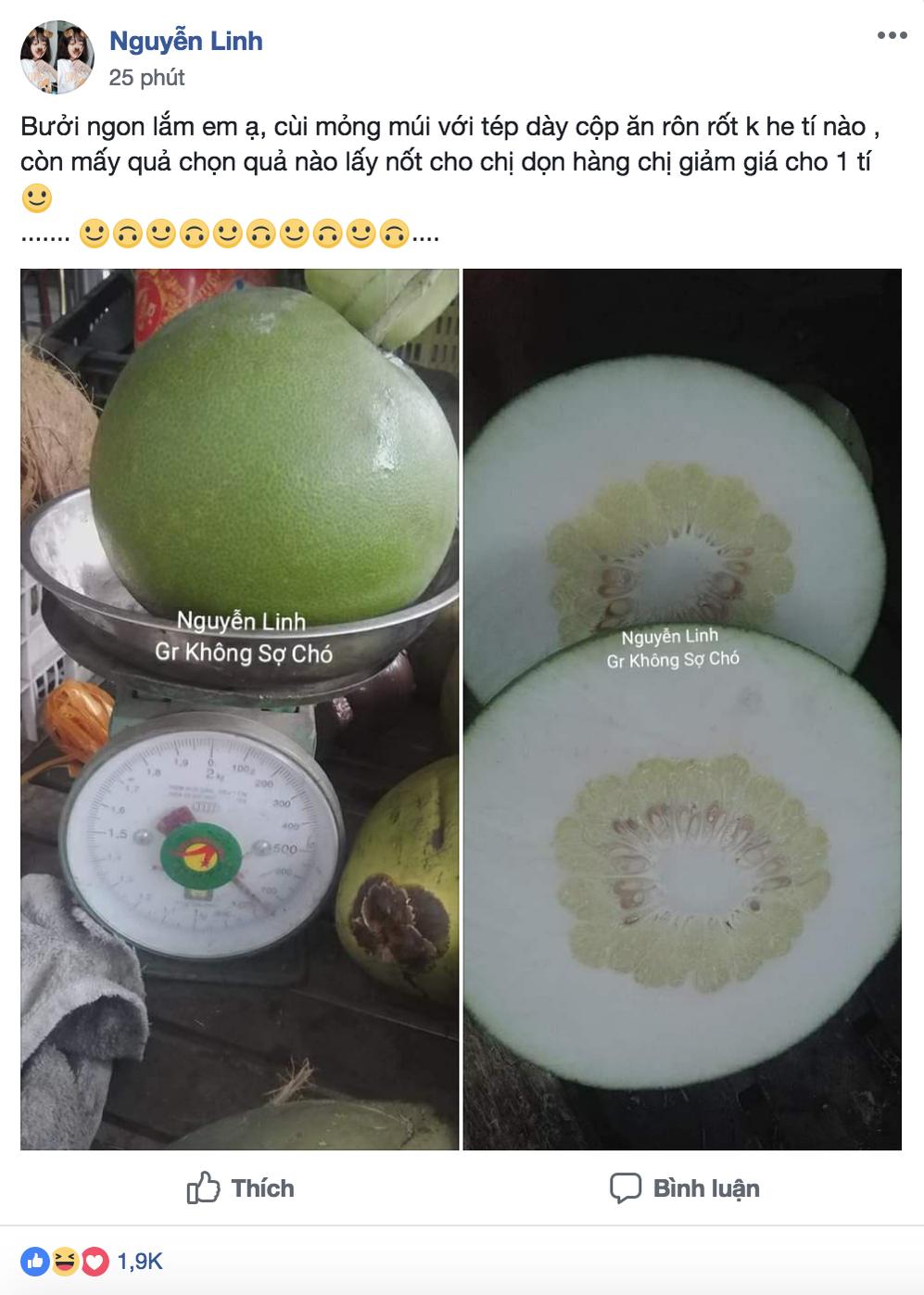Tap Nguyễn Linh's profile picture
The height and width of the screenshot is (1295, 924).
point(57,57)
